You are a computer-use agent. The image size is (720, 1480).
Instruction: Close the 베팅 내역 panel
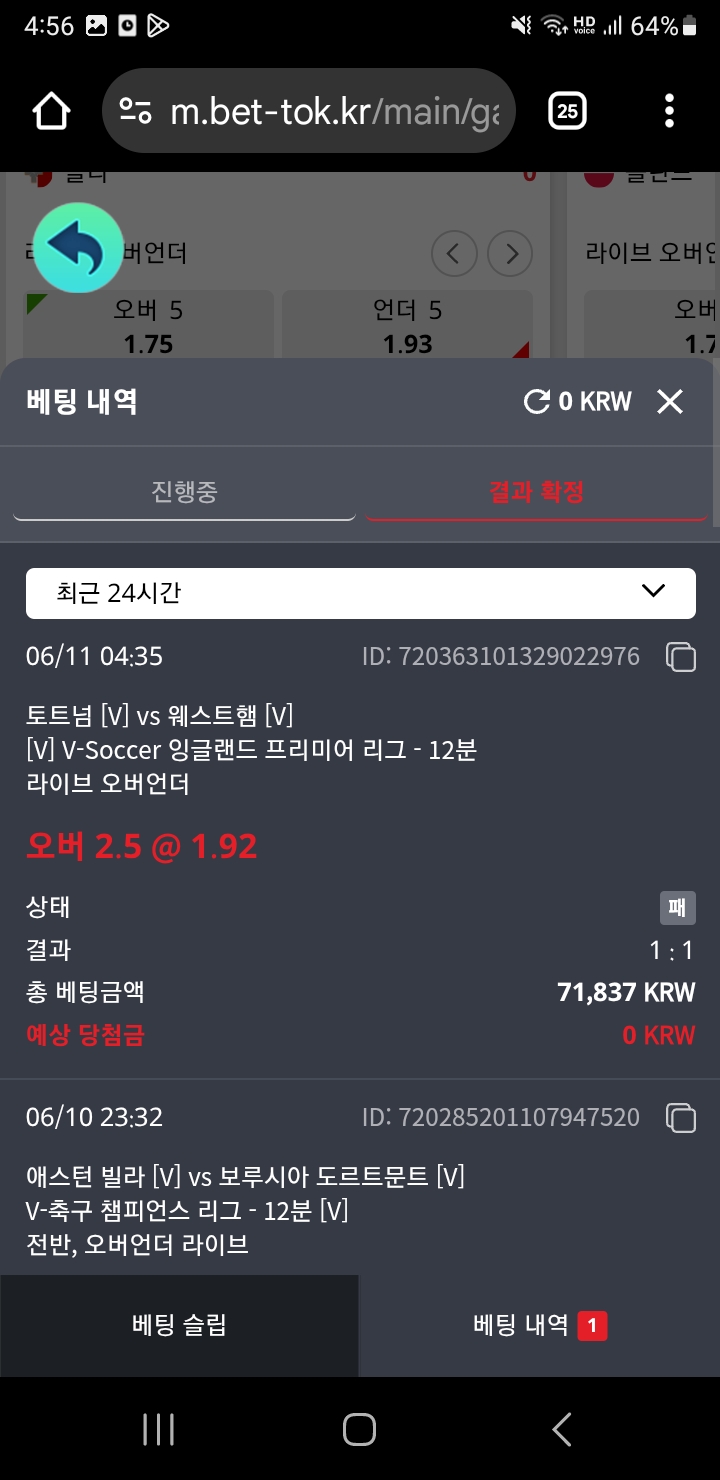pyautogui.click(x=669, y=402)
